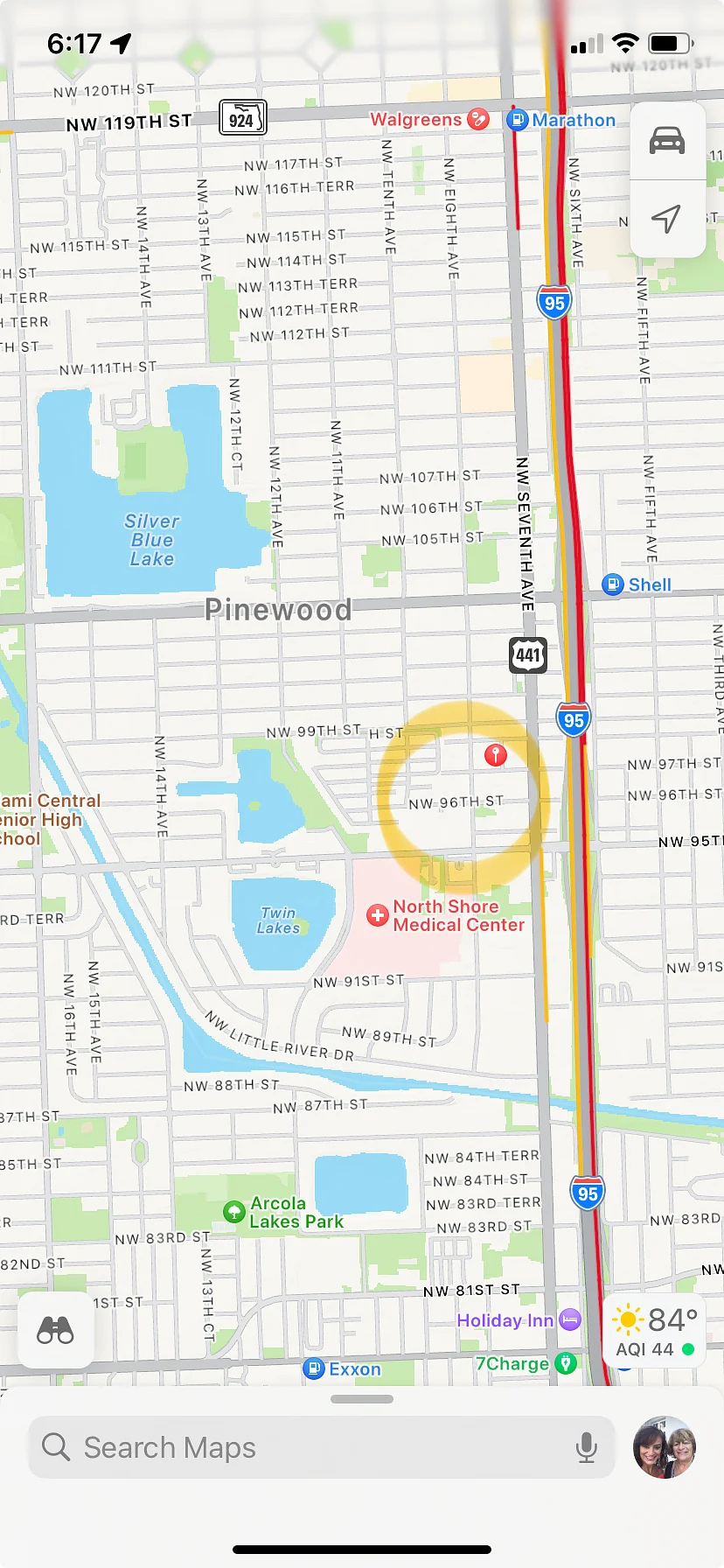This screenshot has width=724, height=1568.
Task: Select the Holiday Inn hotel marker
Action: tap(569, 1319)
